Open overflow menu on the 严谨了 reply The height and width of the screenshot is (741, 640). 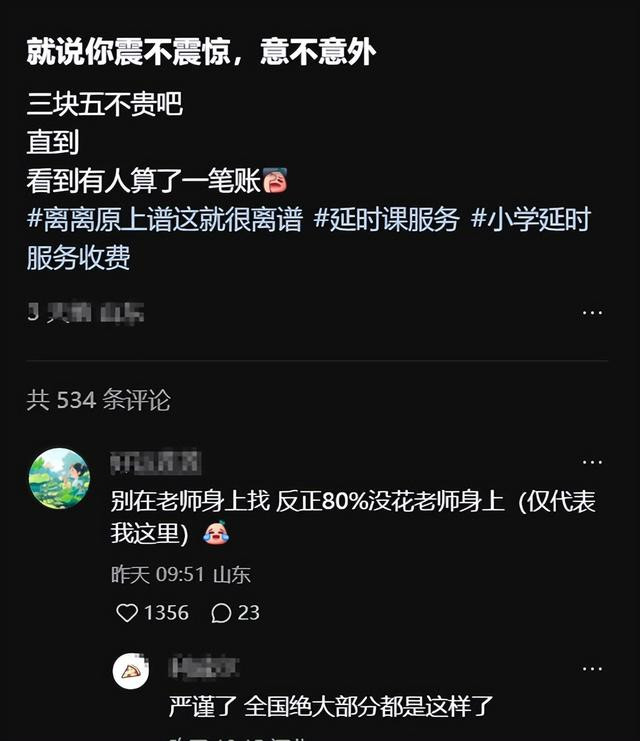[592, 668]
